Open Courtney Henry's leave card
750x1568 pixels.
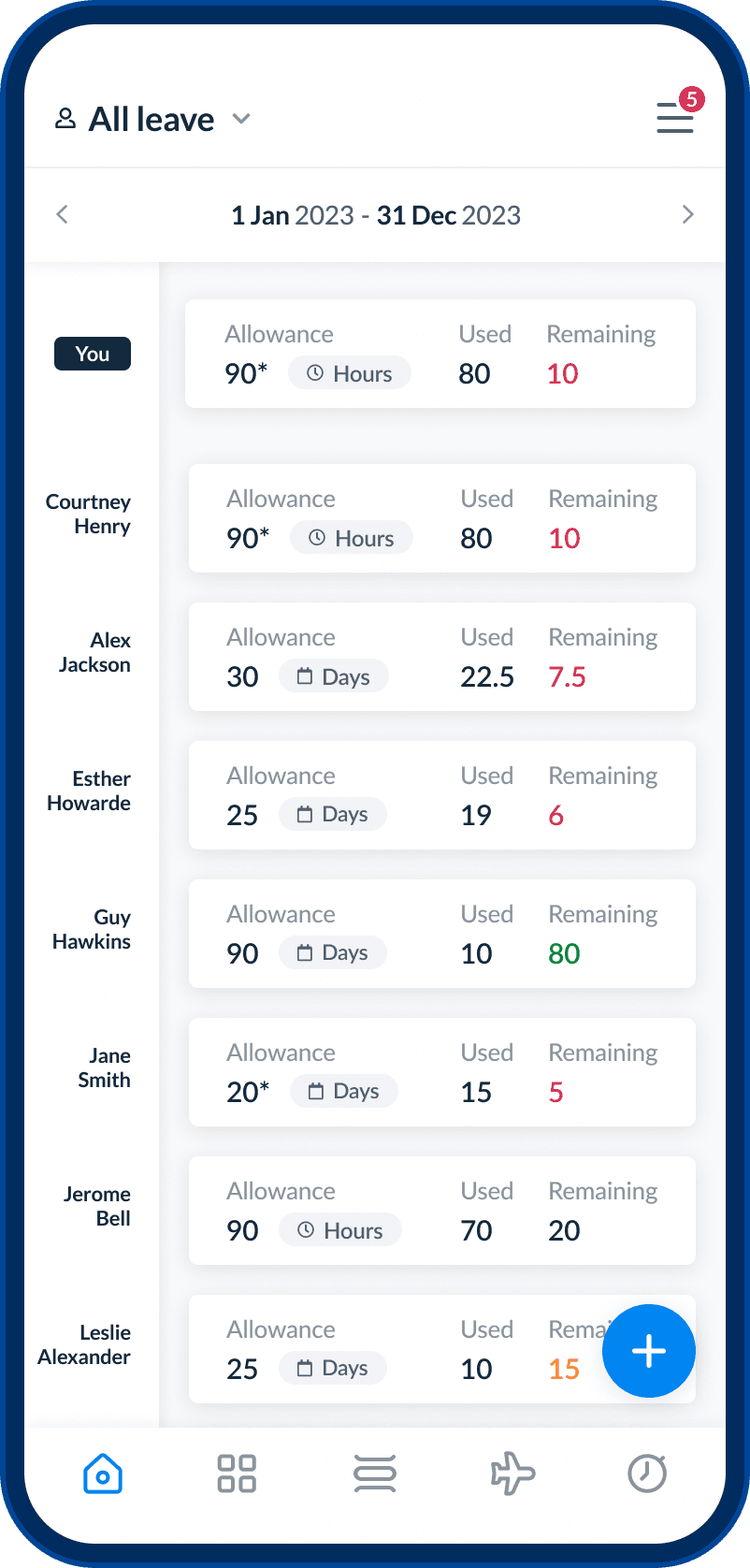tap(442, 518)
